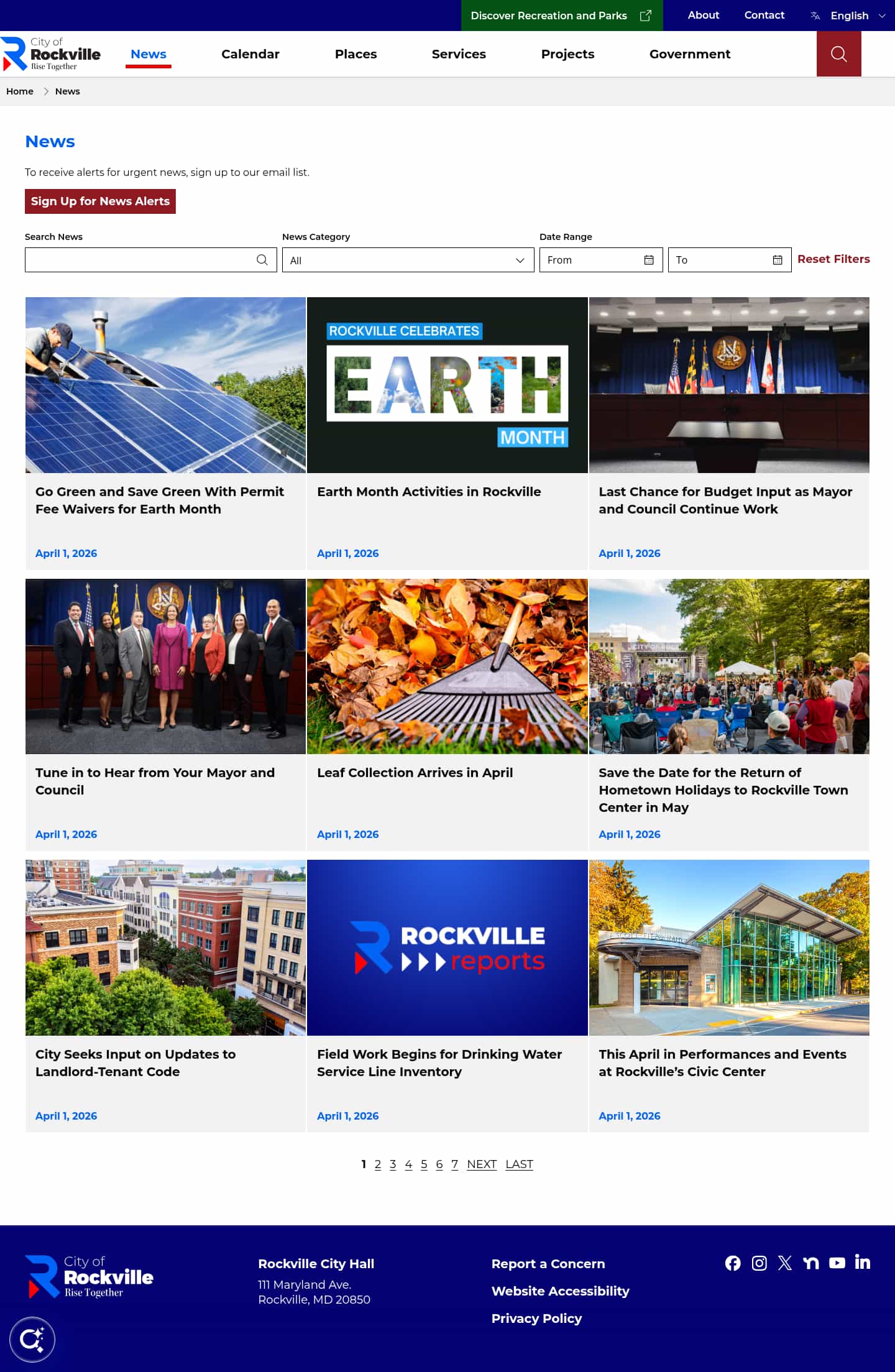The width and height of the screenshot is (895, 1372).
Task: Open the YouTube channel icon in footer
Action: tap(837, 1263)
